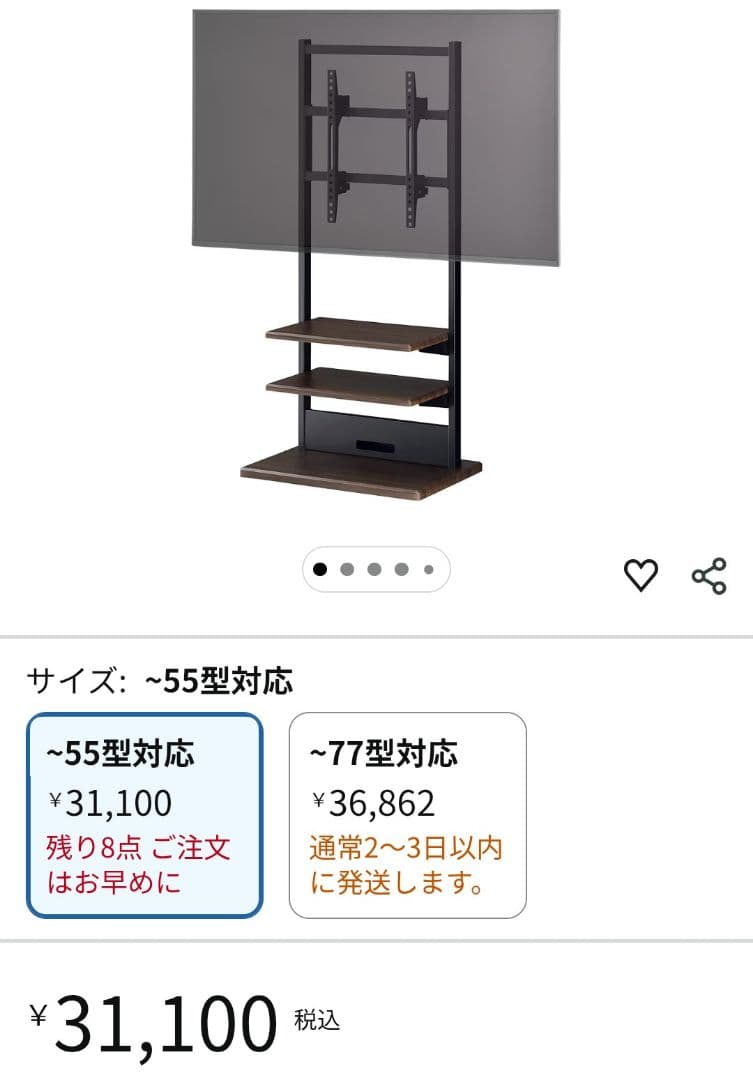
Task: Choose the ~55型対応 size option
Action: [146, 810]
